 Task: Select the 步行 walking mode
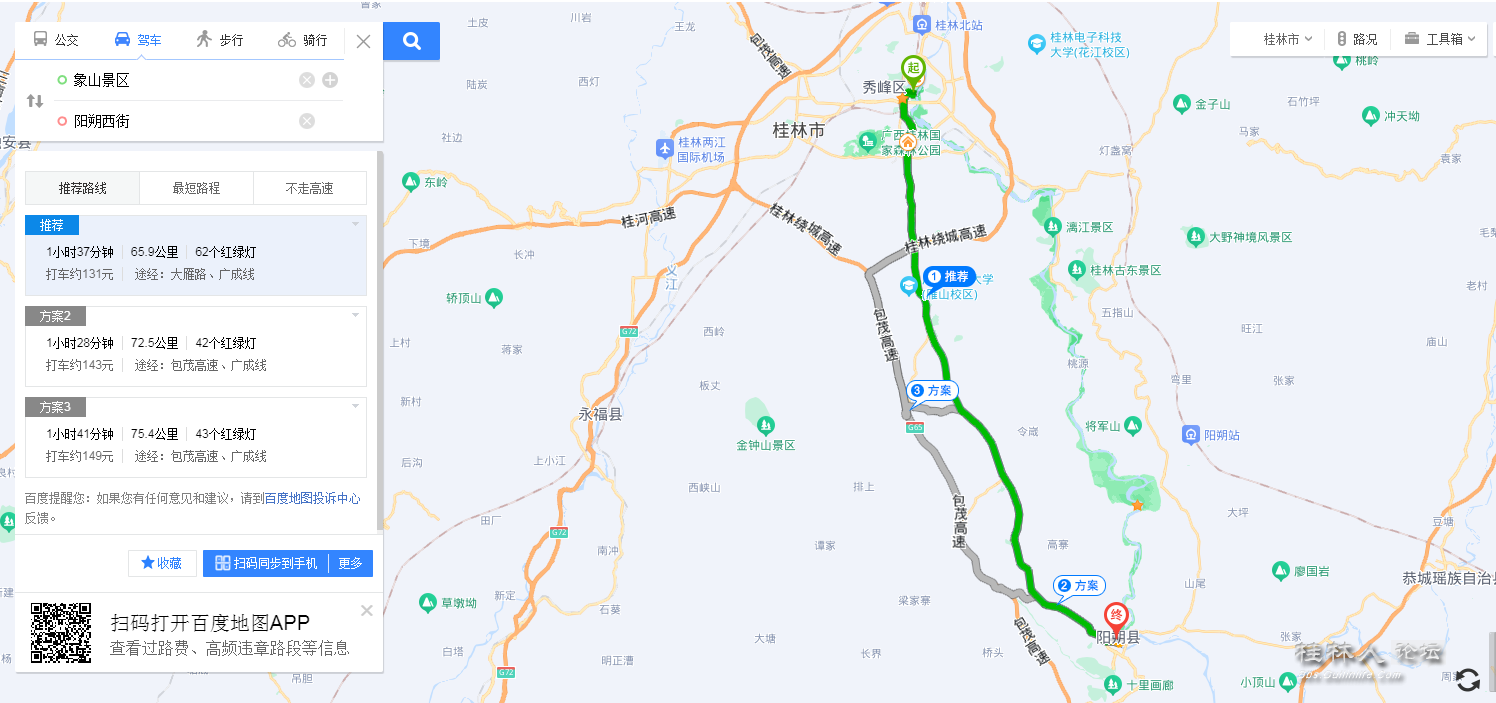[219, 40]
